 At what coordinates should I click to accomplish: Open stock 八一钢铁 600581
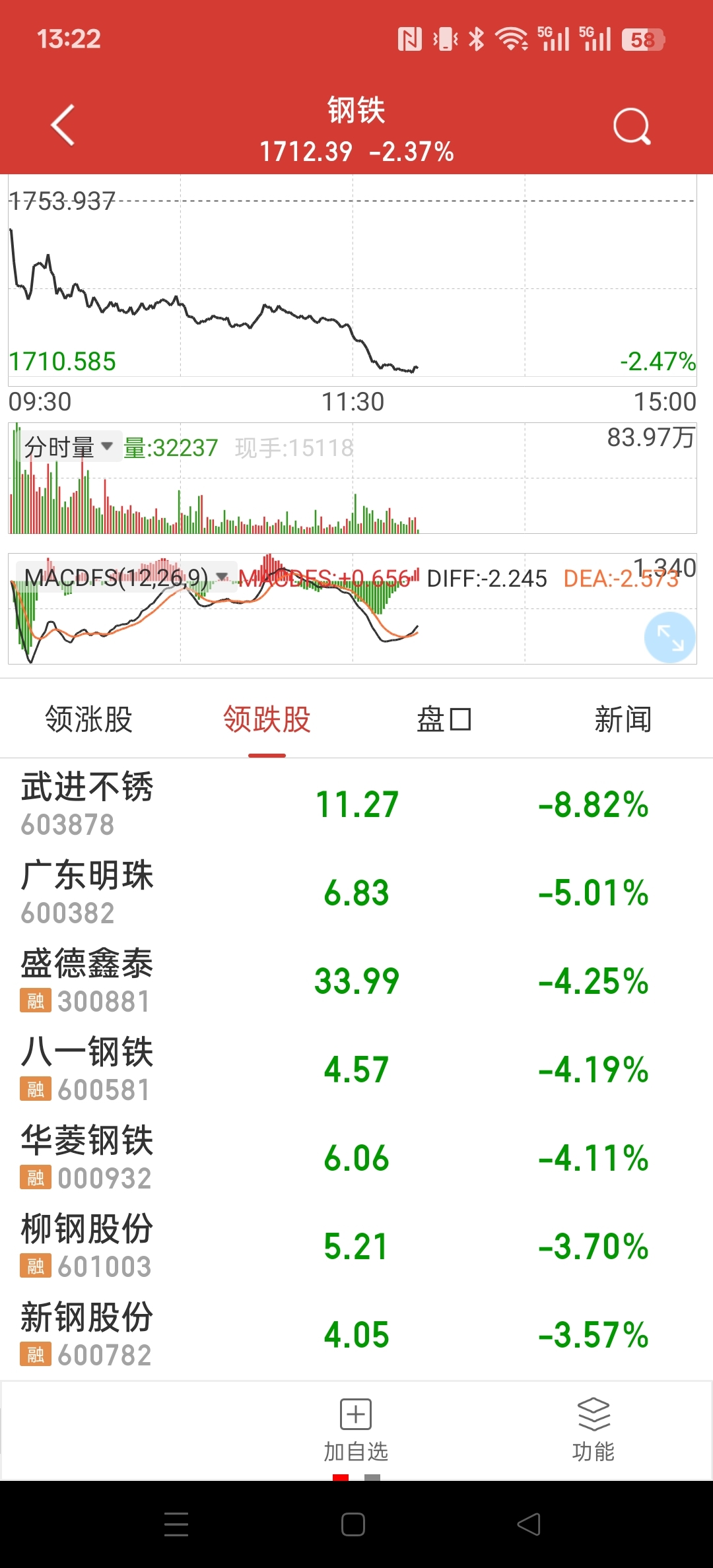pos(356,1068)
